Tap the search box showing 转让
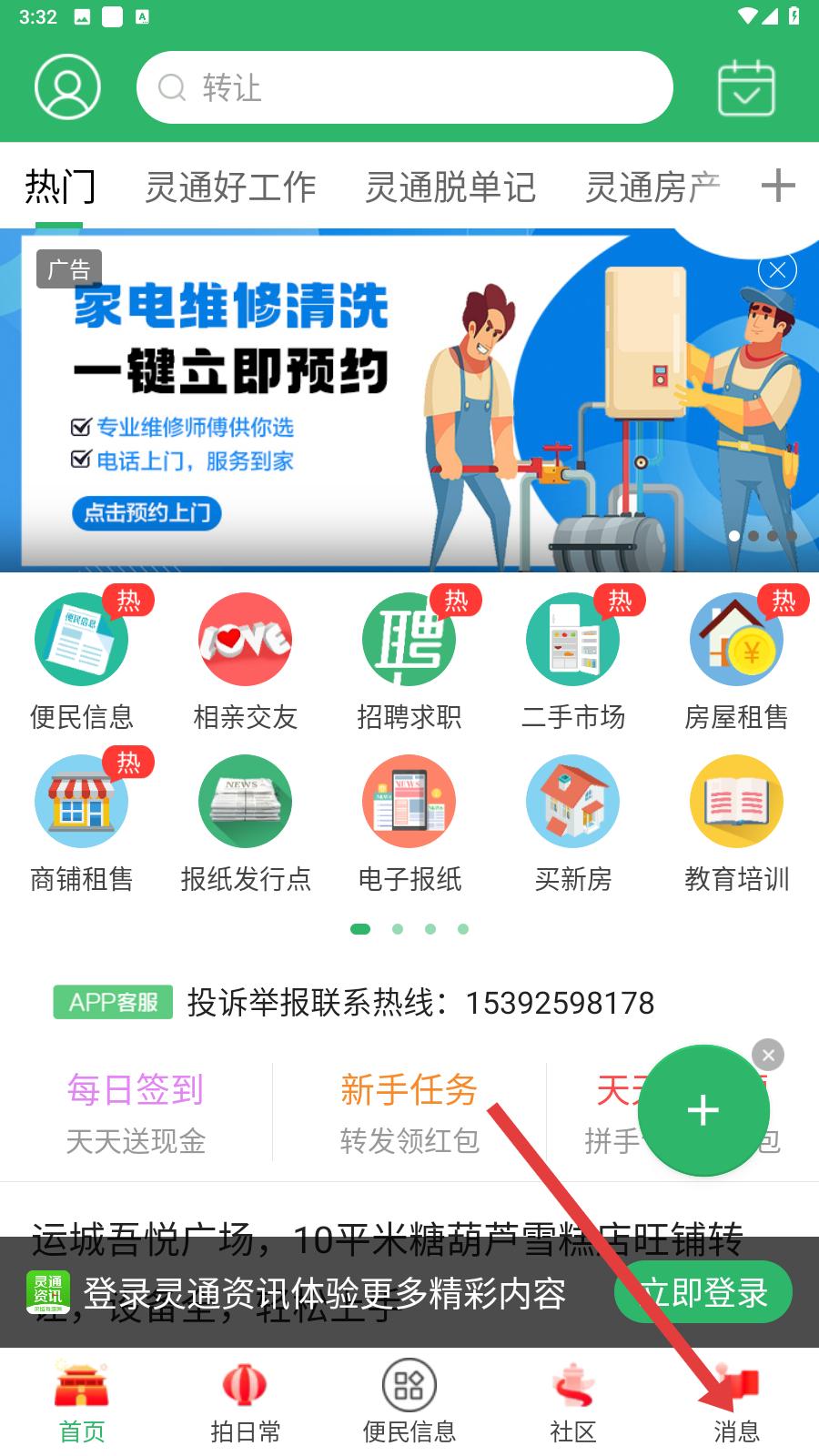 click(404, 87)
